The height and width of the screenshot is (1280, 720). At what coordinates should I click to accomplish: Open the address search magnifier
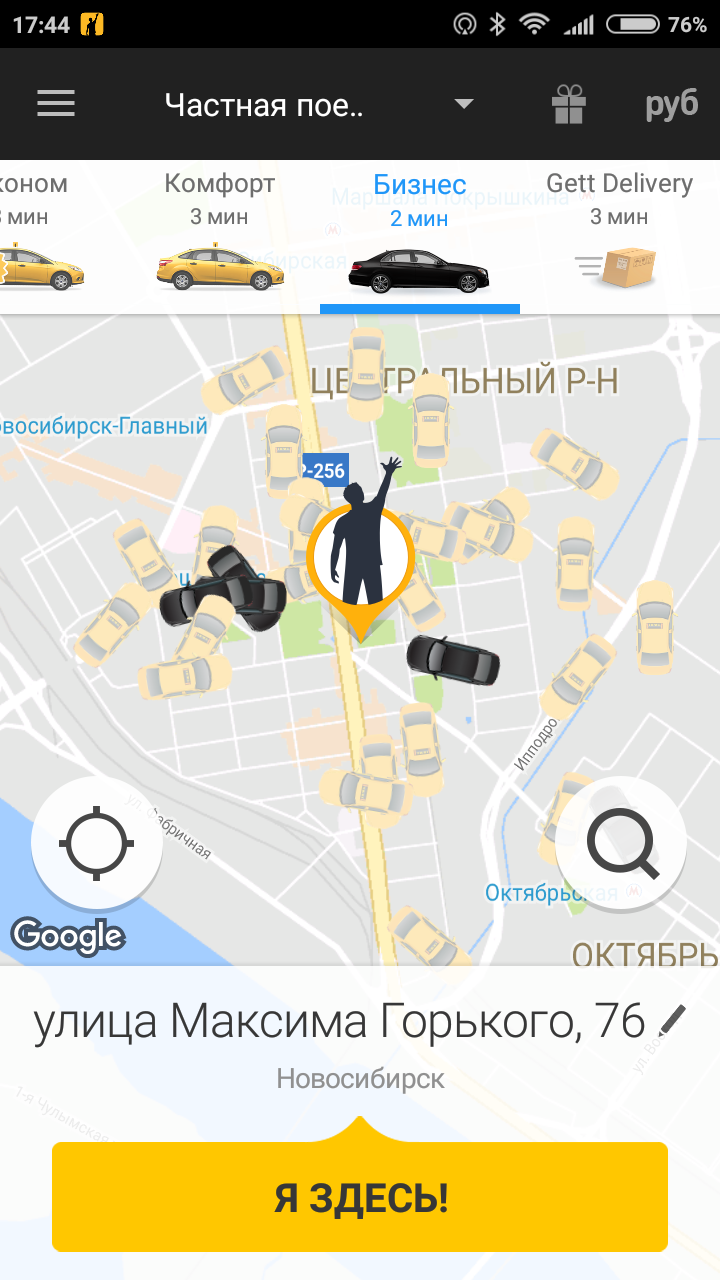(621, 842)
